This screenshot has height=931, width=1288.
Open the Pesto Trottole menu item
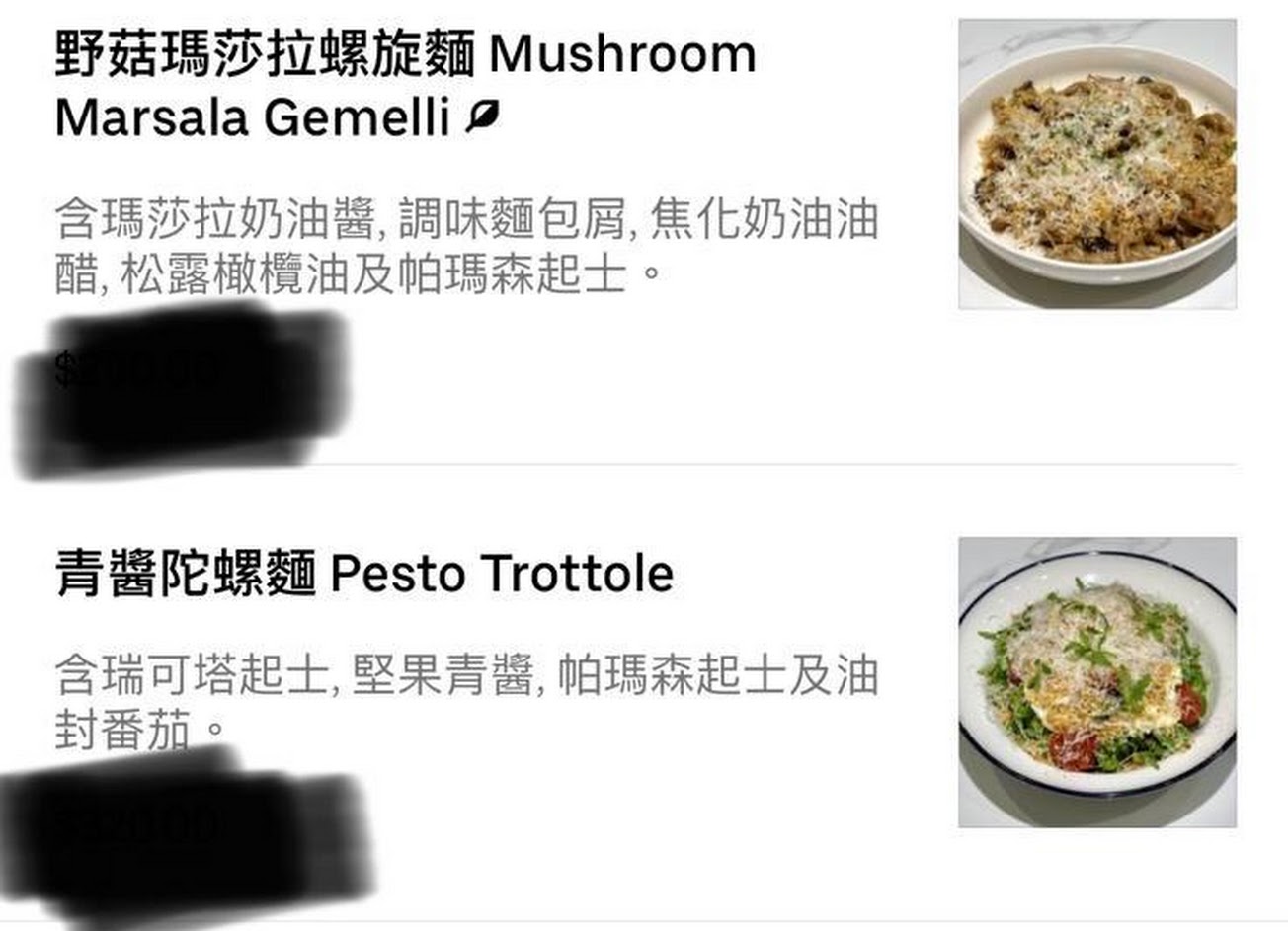click(x=365, y=574)
